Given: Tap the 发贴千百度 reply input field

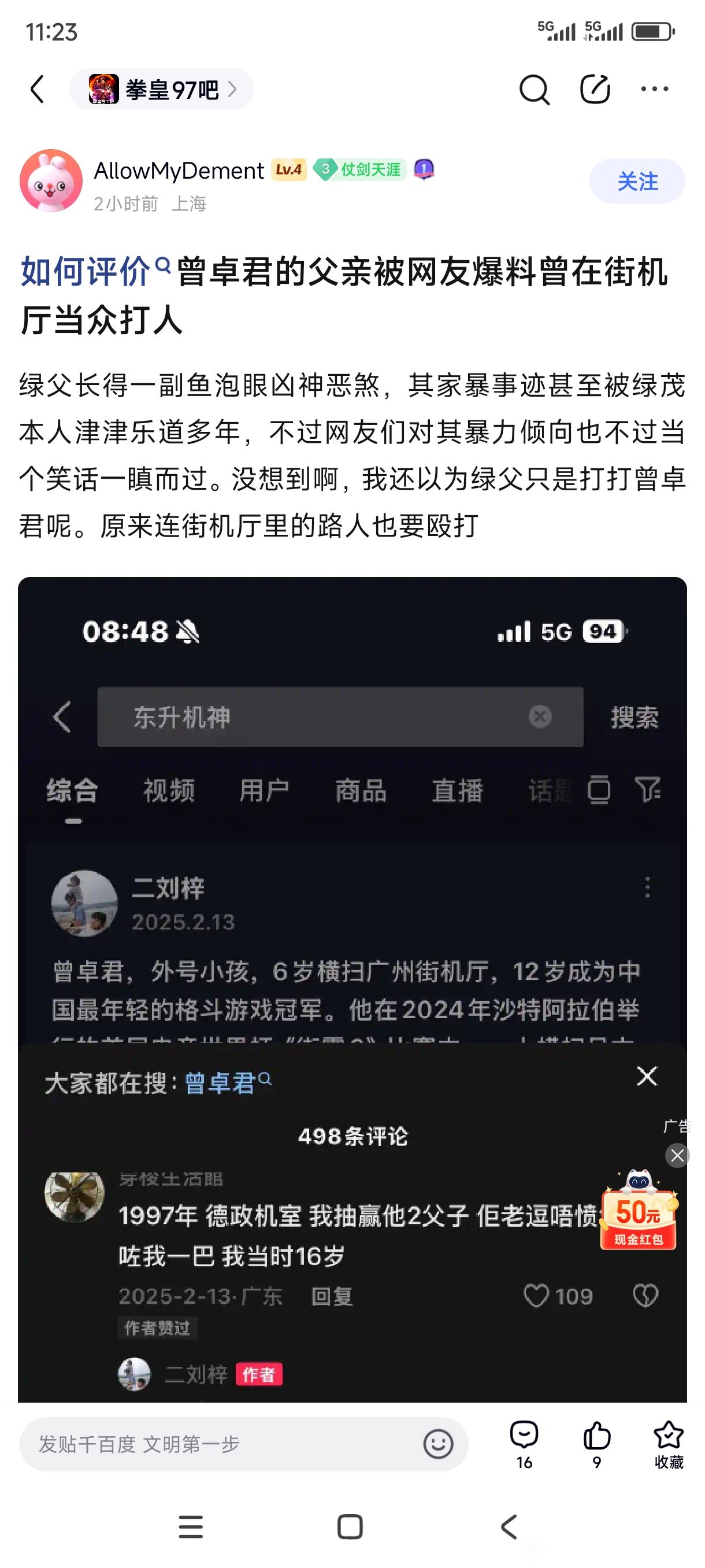Looking at the screenshot, I should tap(225, 1444).
